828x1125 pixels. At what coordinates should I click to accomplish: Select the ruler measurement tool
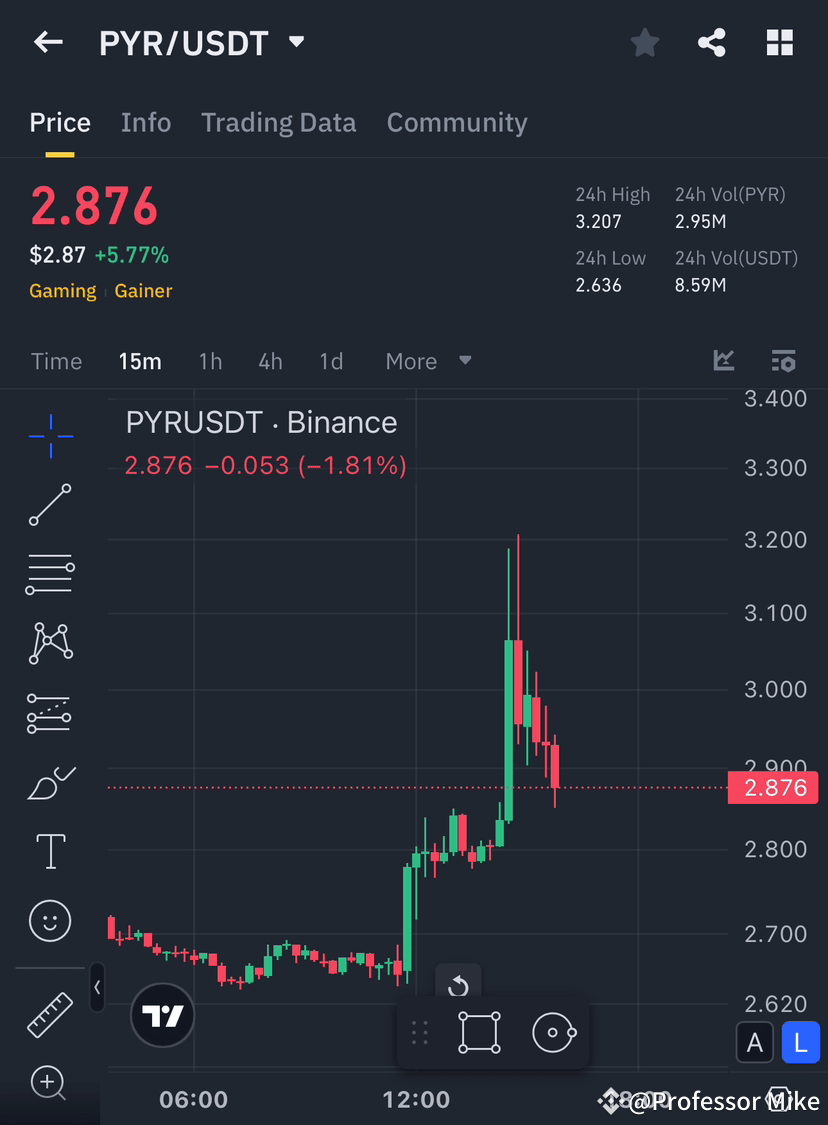pyautogui.click(x=50, y=1014)
